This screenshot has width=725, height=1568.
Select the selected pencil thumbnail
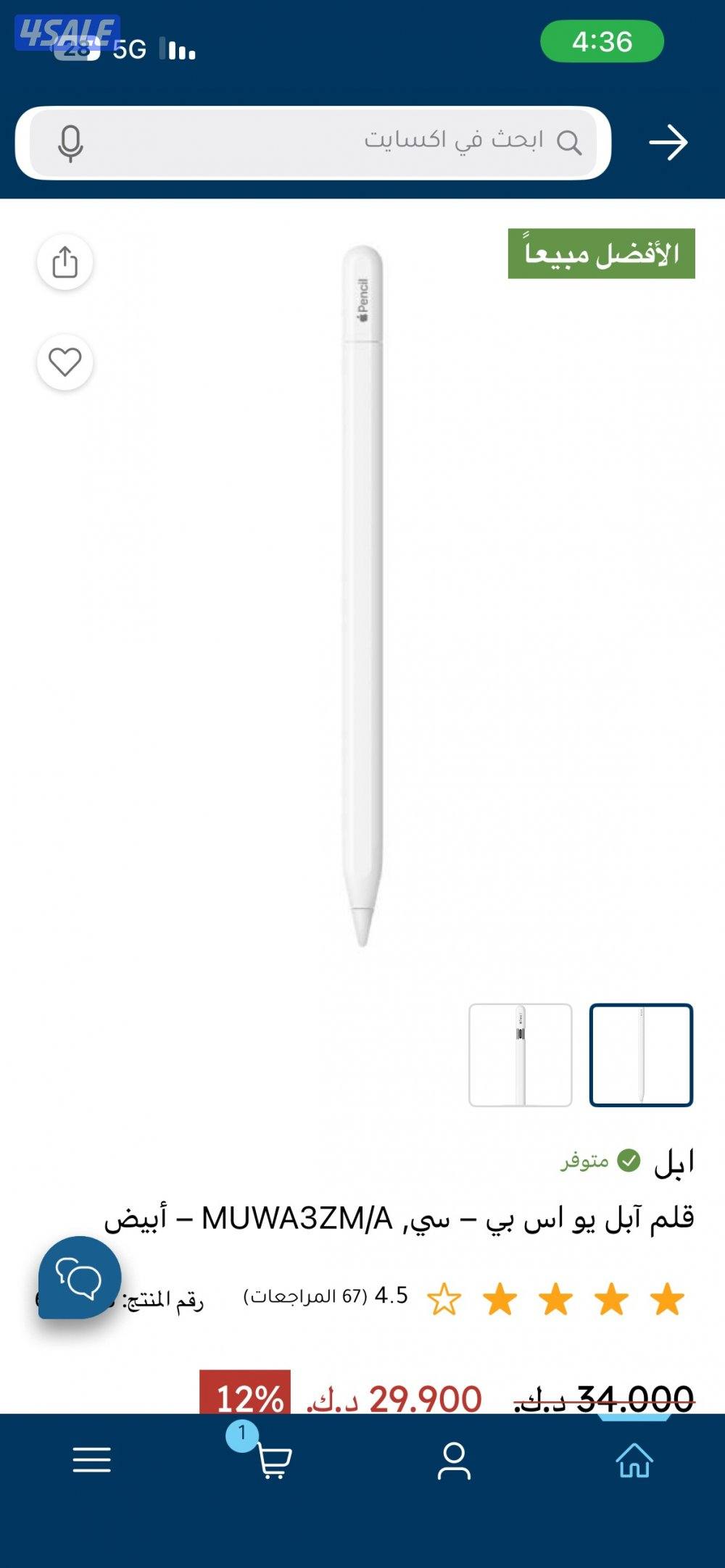tap(641, 1055)
